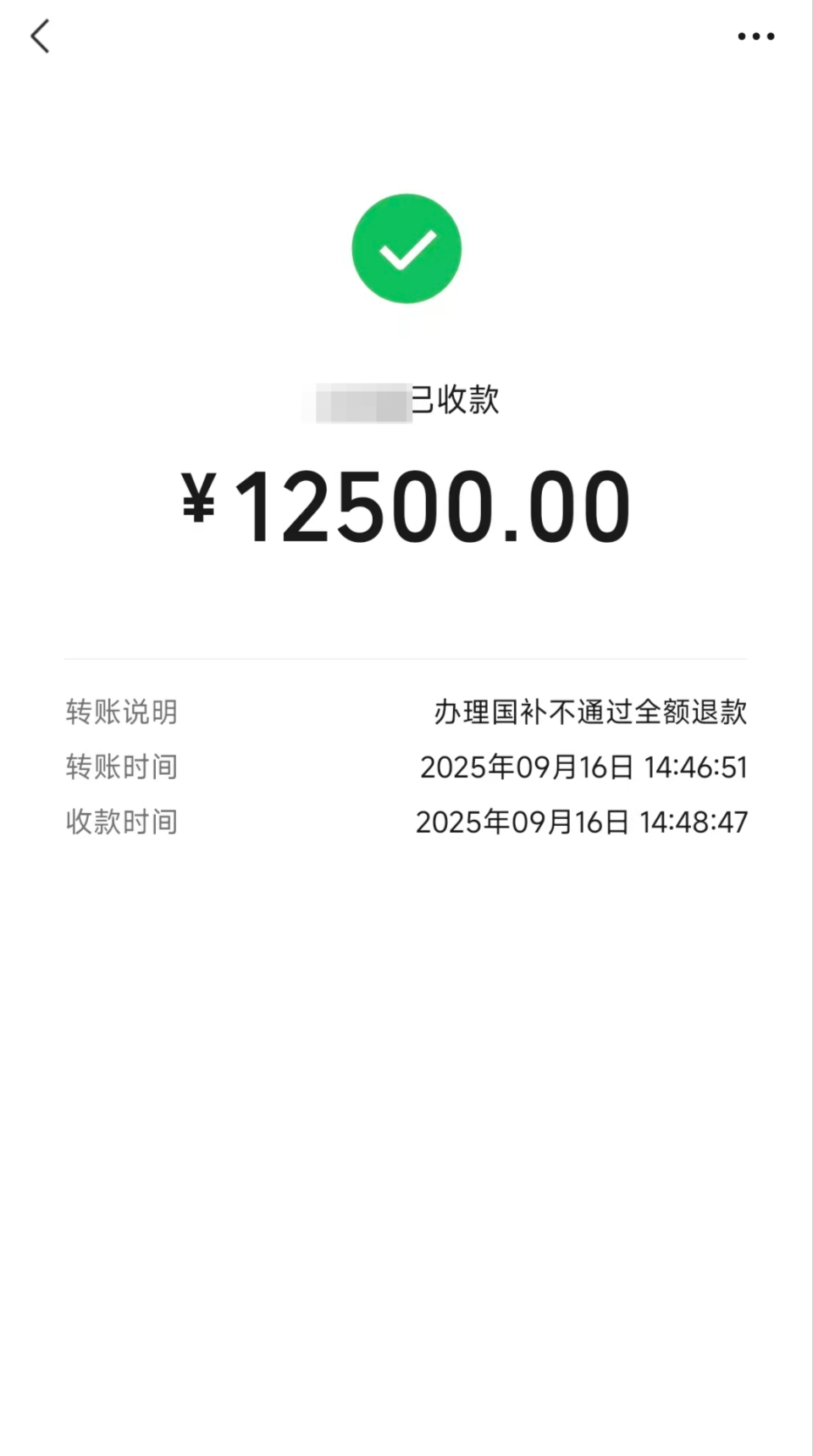The width and height of the screenshot is (813, 1456).
Task: Tap the chevron-shaped back navigation icon
Action: click(40, 36)
